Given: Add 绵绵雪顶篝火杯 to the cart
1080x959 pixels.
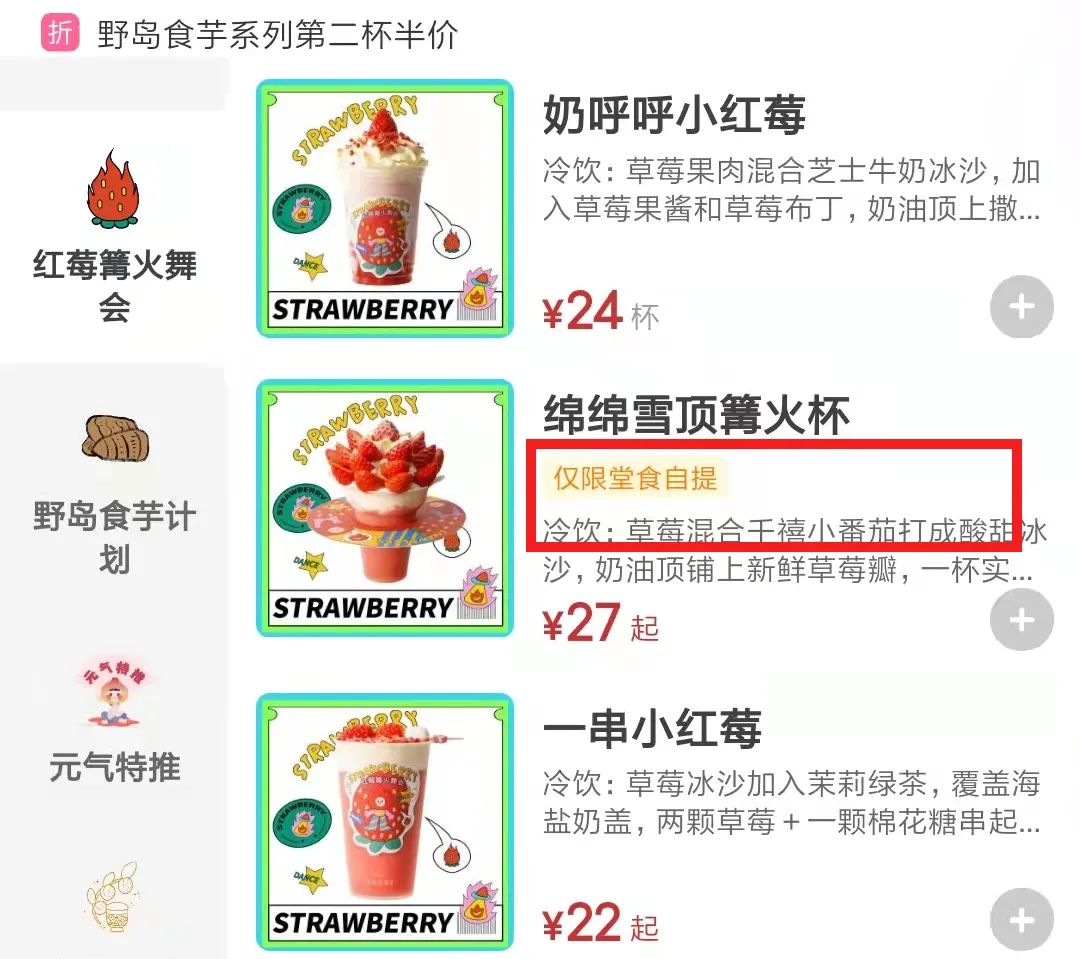Looking at the screenshot, I should (1021, 621).
